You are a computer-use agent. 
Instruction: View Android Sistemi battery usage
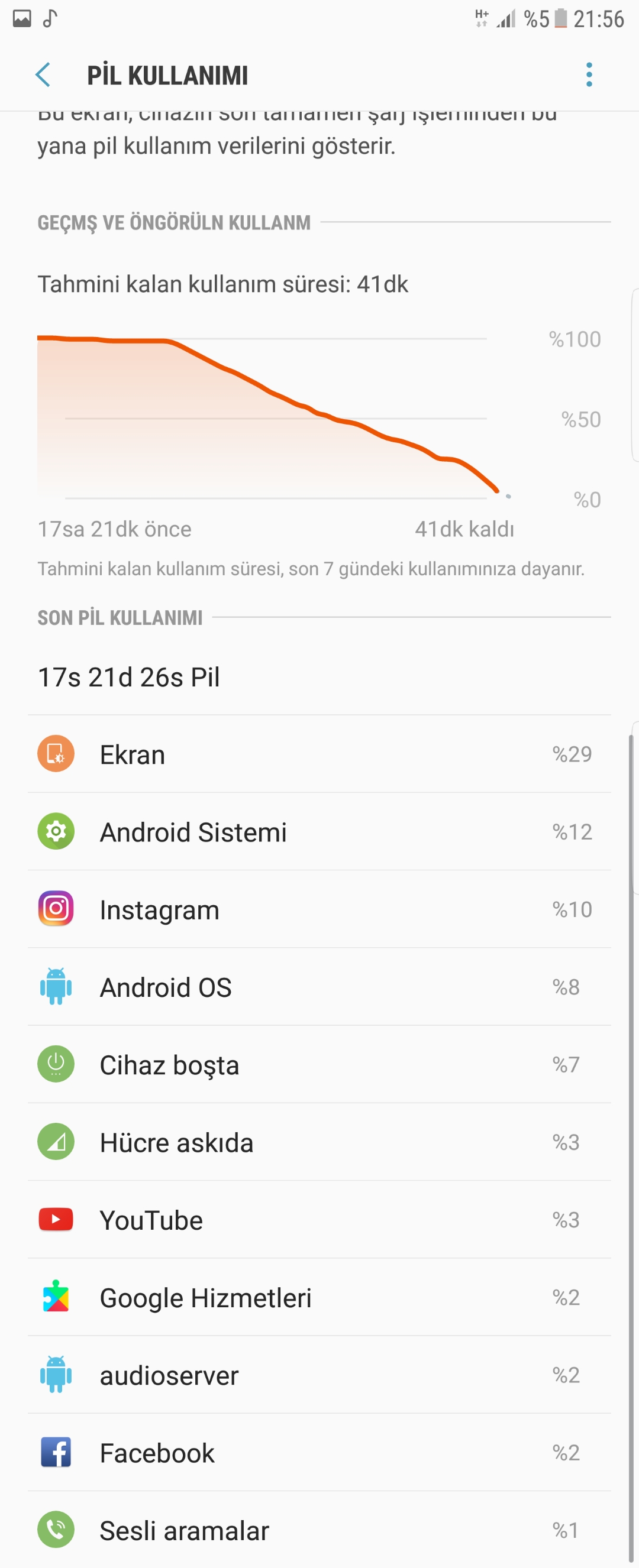319,831
